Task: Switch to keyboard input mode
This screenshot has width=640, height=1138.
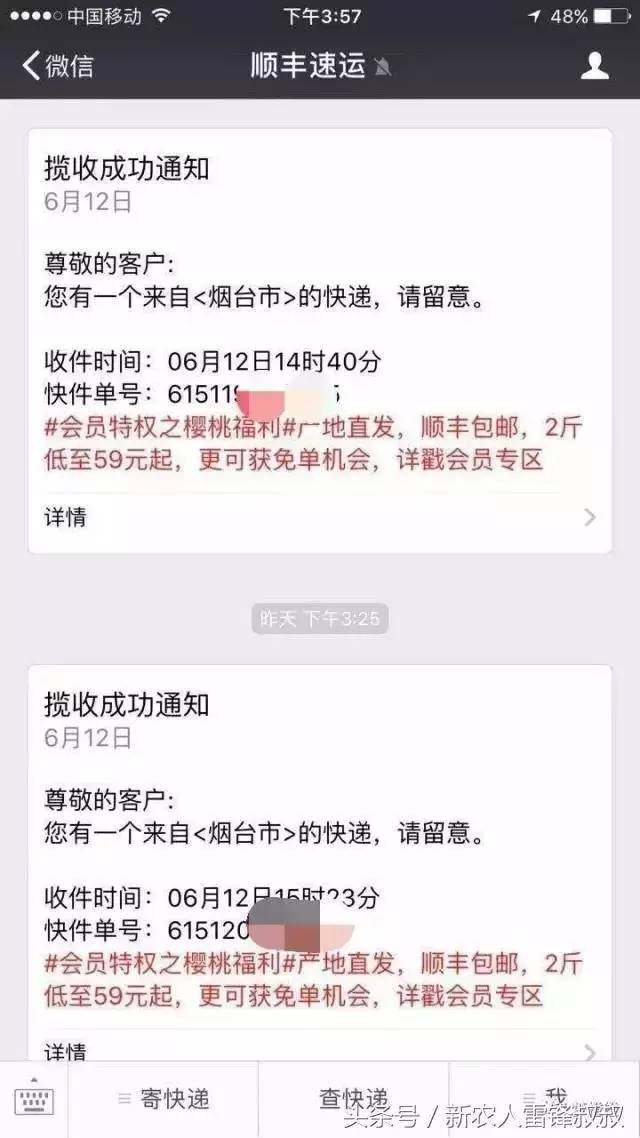Action: [34, 1098]
